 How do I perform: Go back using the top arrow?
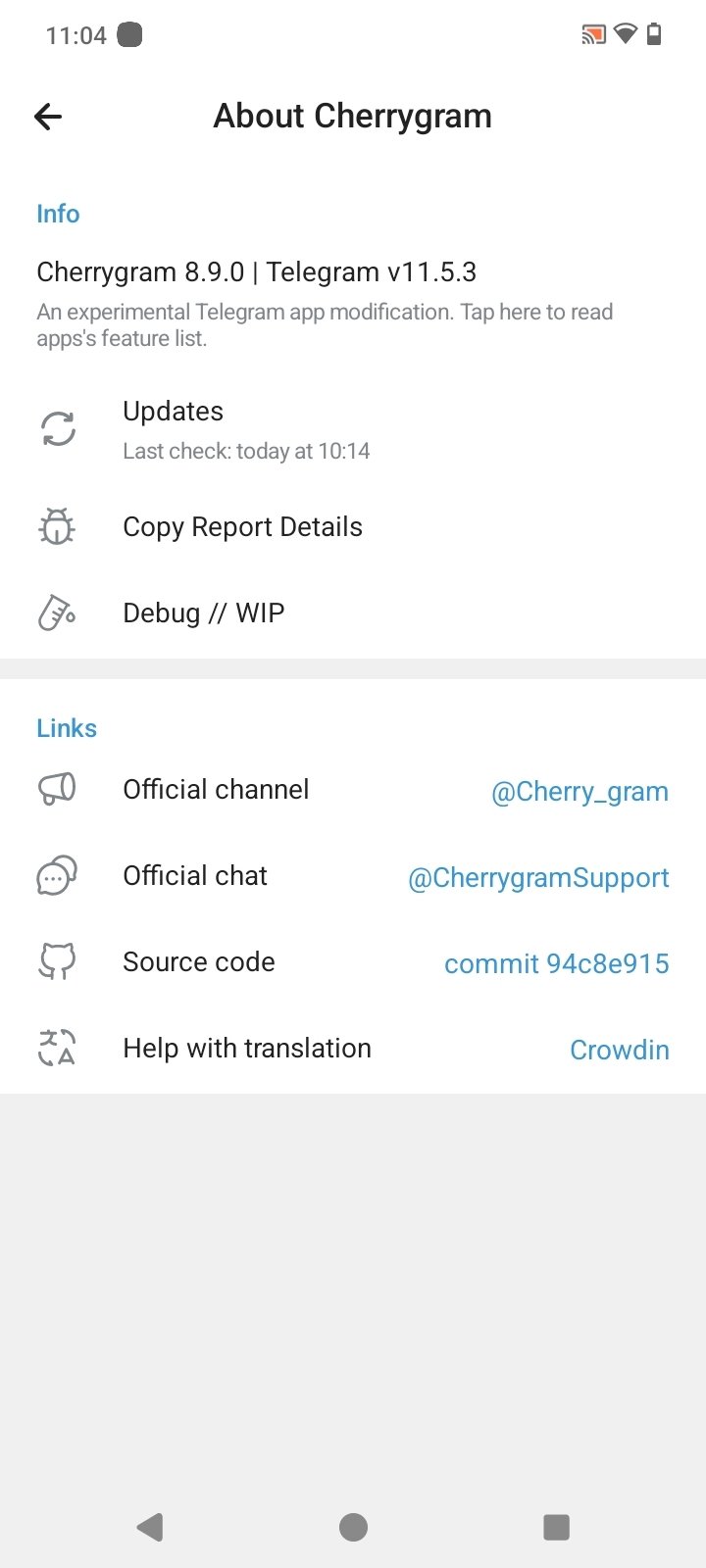(48, 118)
